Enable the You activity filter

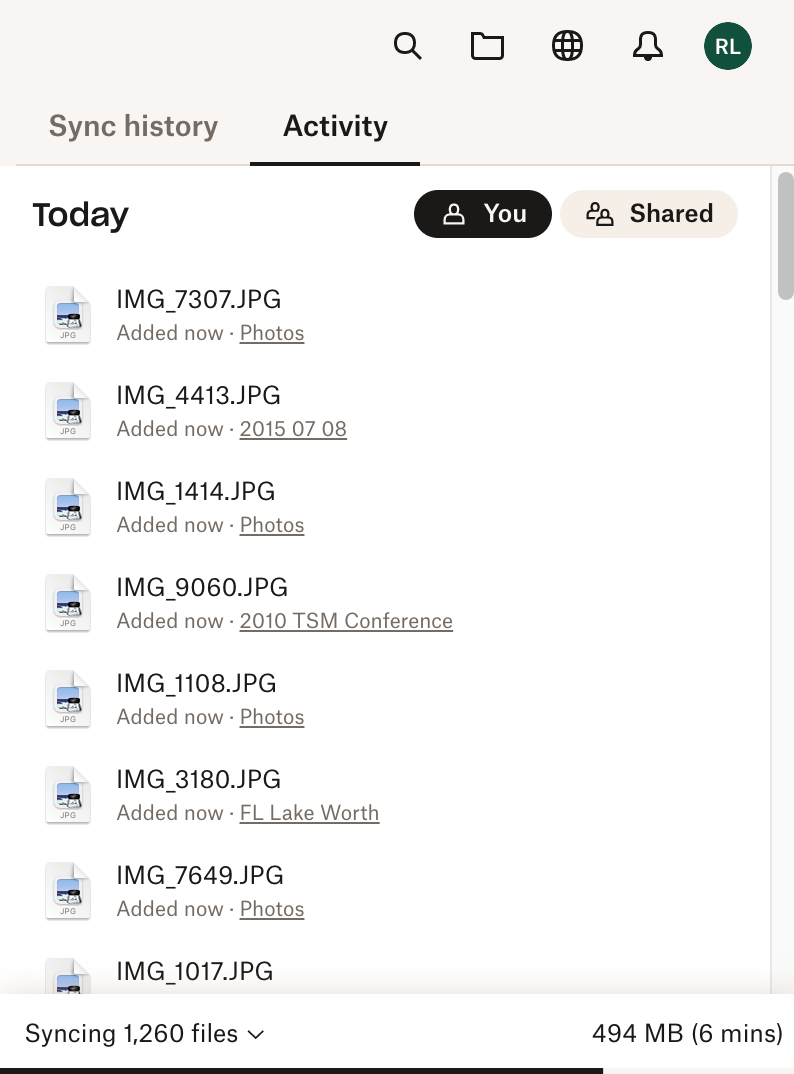pos(483,213)
